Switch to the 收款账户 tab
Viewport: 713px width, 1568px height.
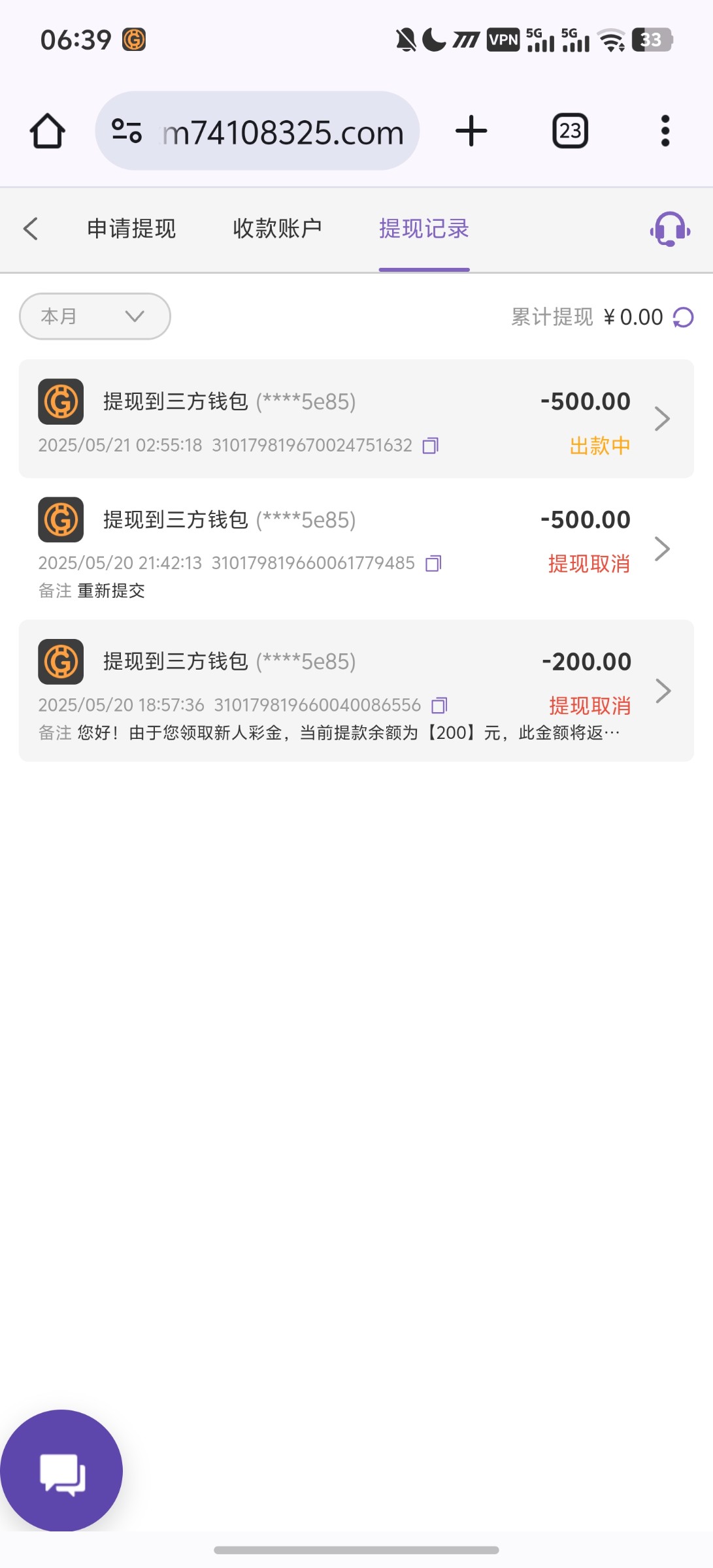[277, 229]
